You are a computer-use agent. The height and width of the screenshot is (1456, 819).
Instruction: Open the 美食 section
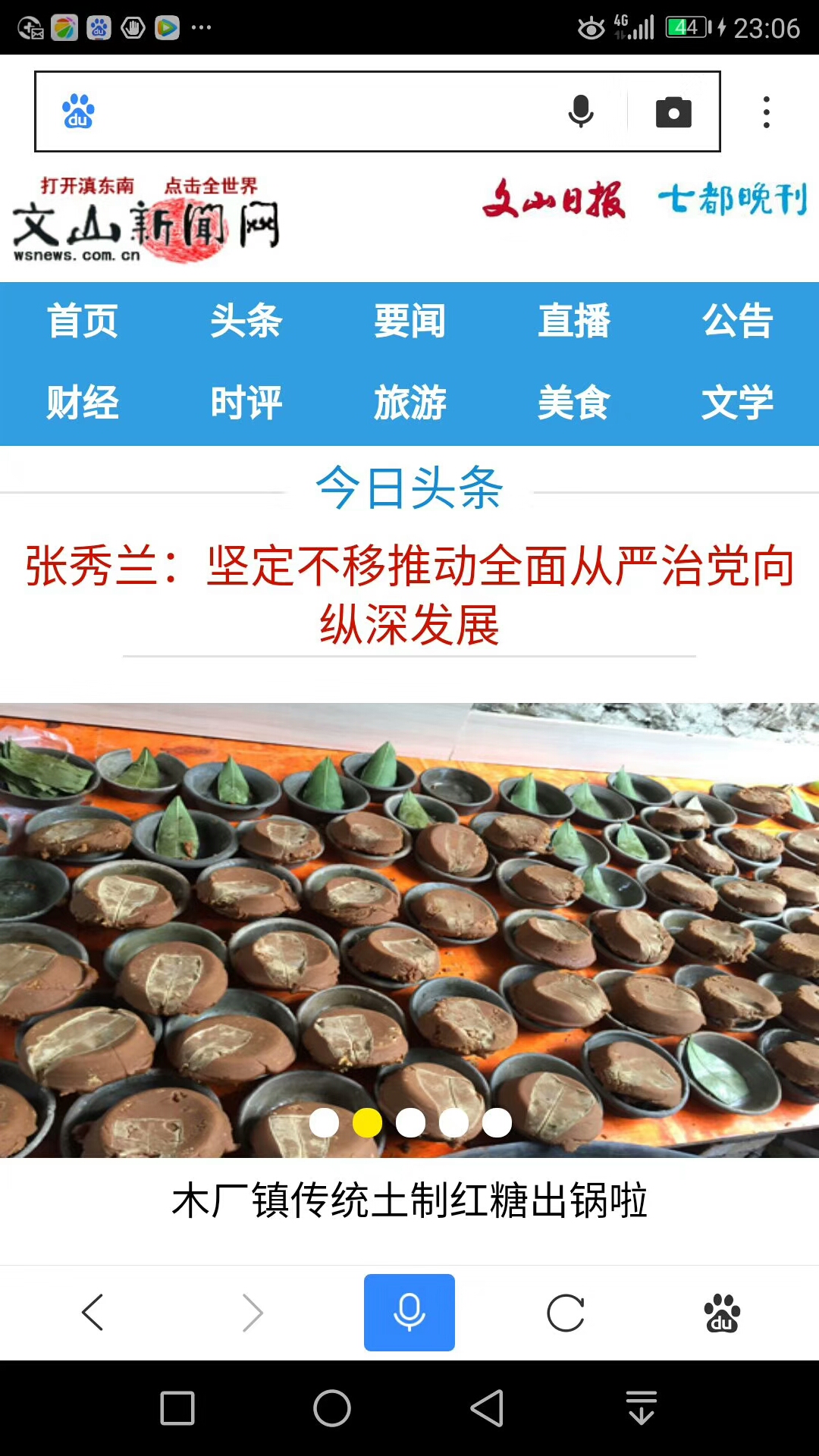[573, 402]
